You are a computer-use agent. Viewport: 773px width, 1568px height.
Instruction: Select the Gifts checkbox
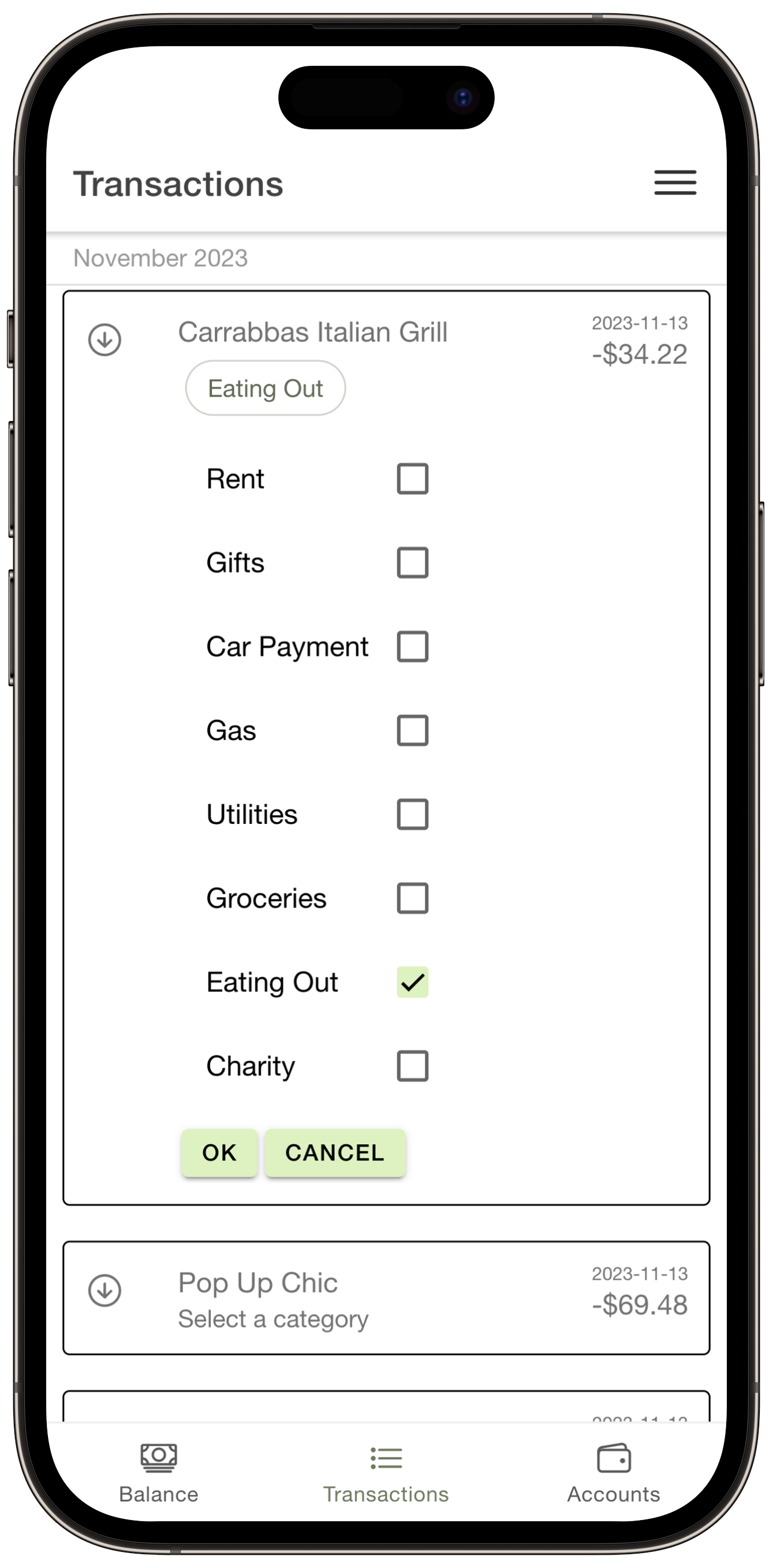(412, 562)
